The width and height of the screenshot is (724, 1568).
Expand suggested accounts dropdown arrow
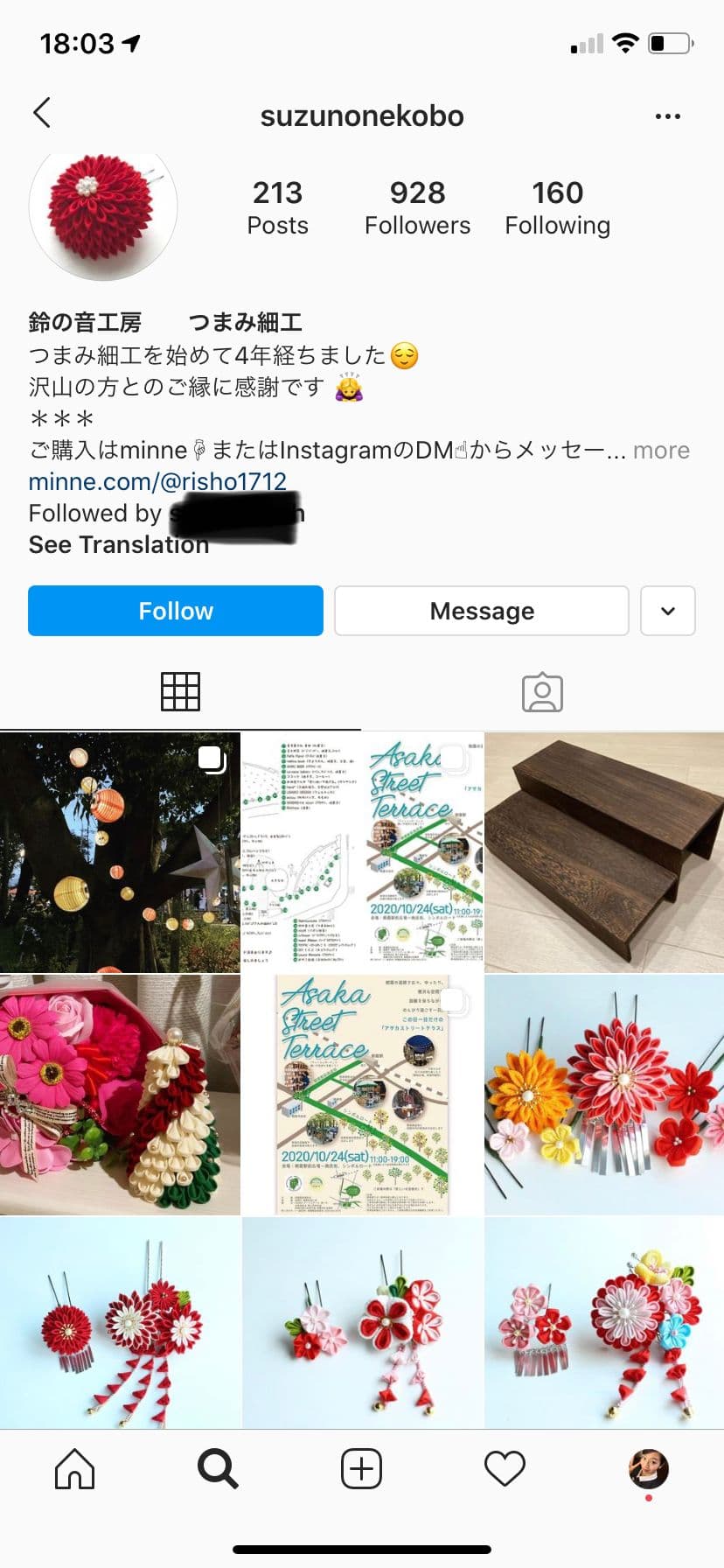point(667,611)
